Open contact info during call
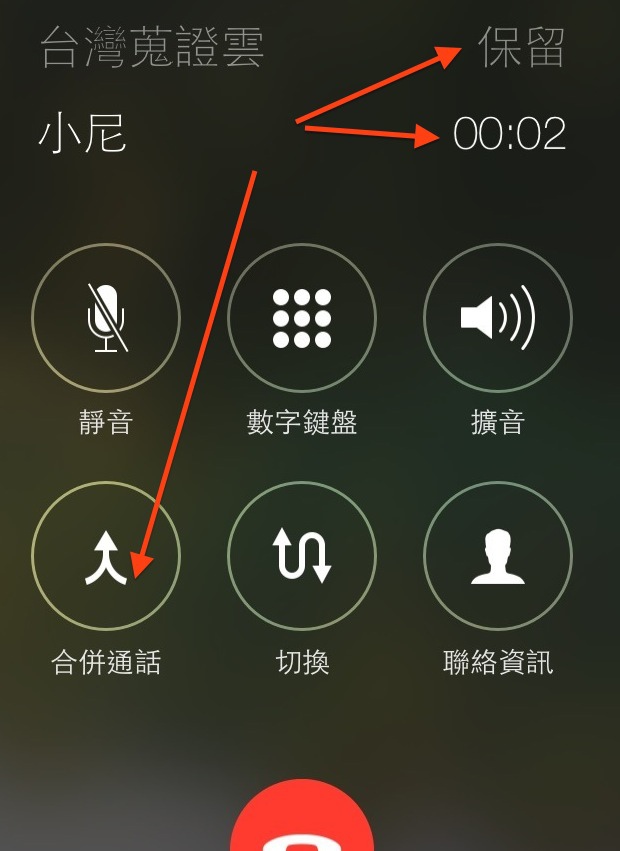620x851 pixels. pos(498,556)
